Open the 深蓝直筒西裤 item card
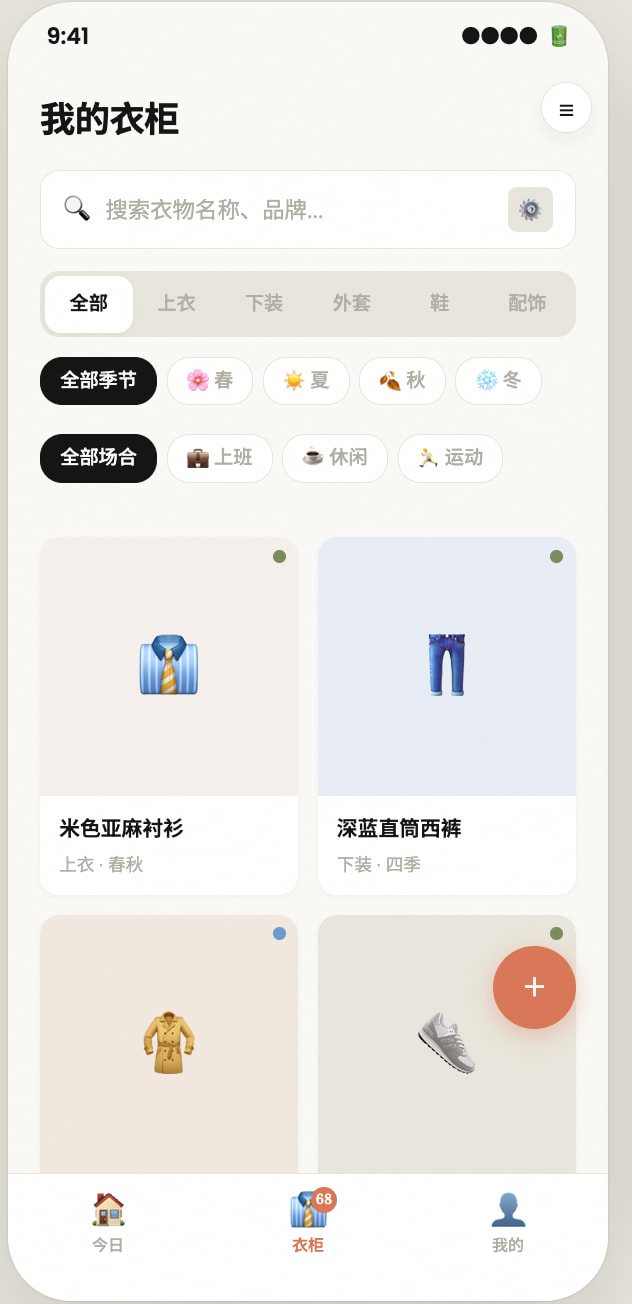Viewport: 632px width, 1304px height. point(447,715)
